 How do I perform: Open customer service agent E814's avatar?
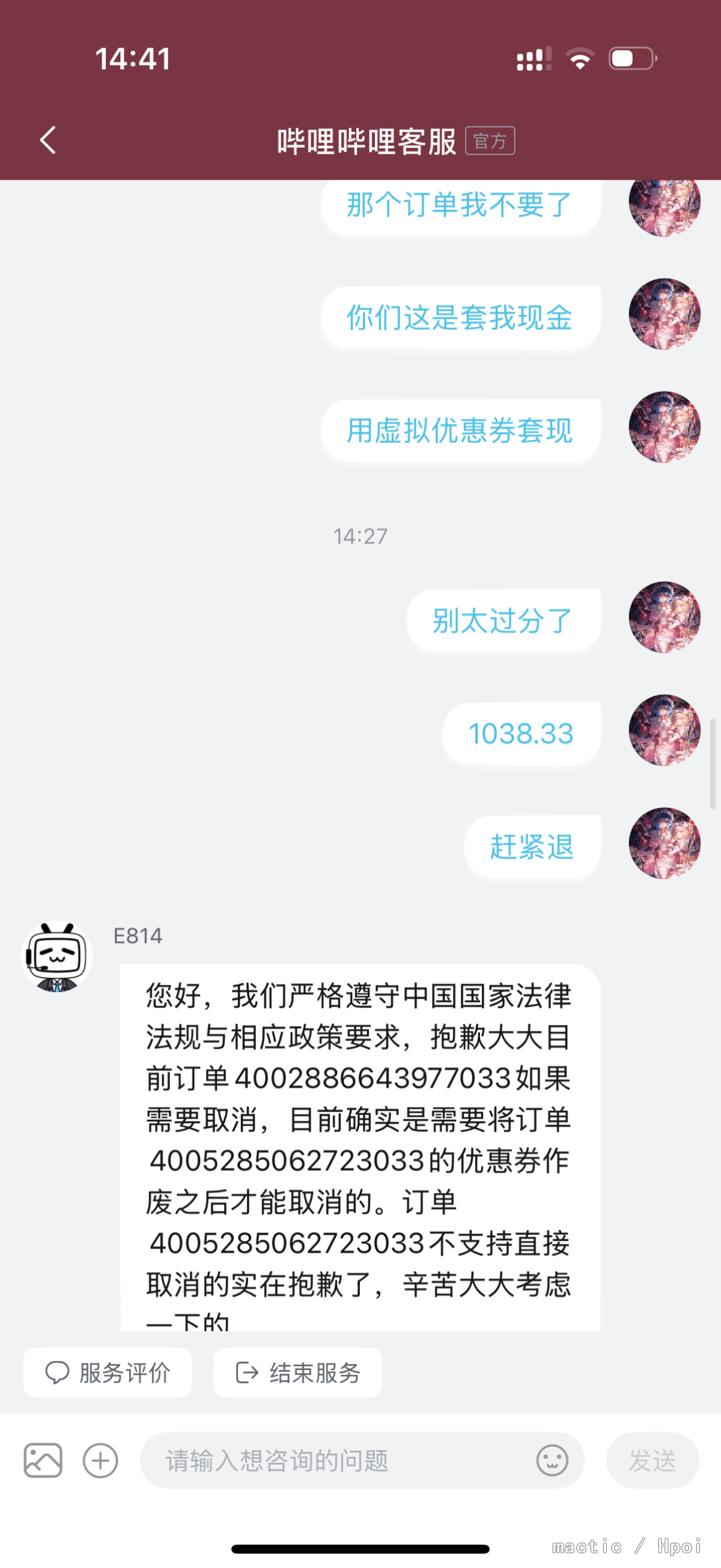(56, 957)
